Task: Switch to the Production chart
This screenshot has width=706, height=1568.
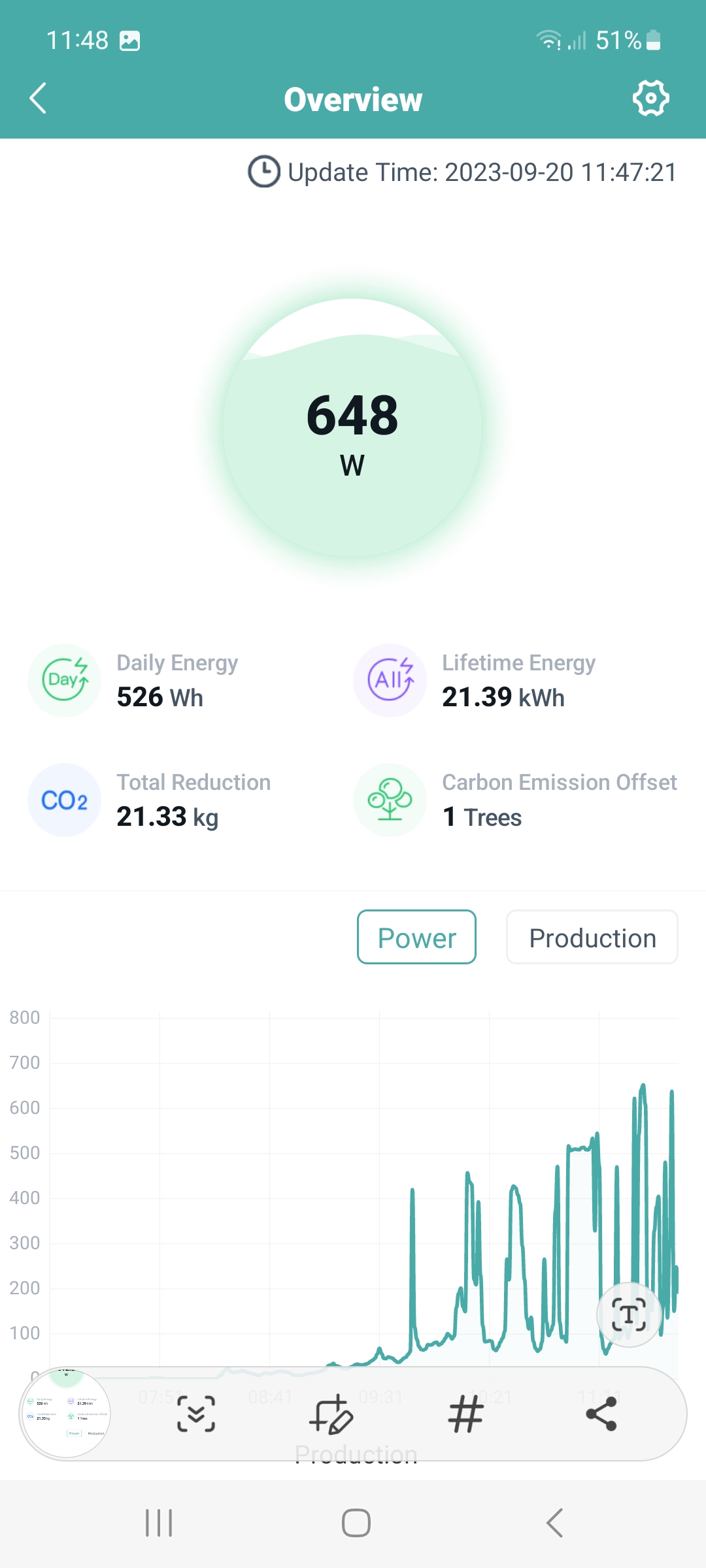Action: 592,937
